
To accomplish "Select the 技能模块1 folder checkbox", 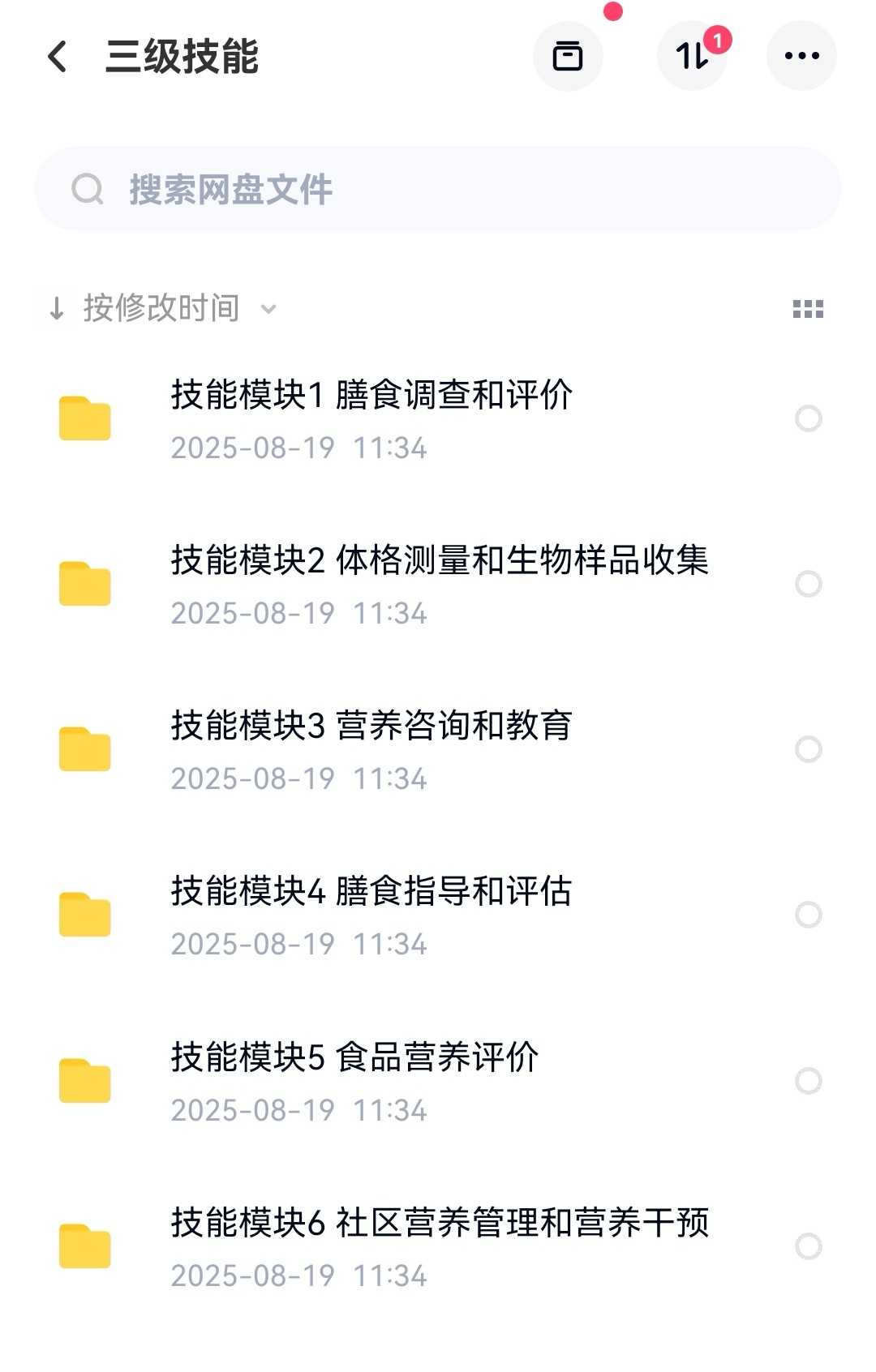I will coord(809,419).
